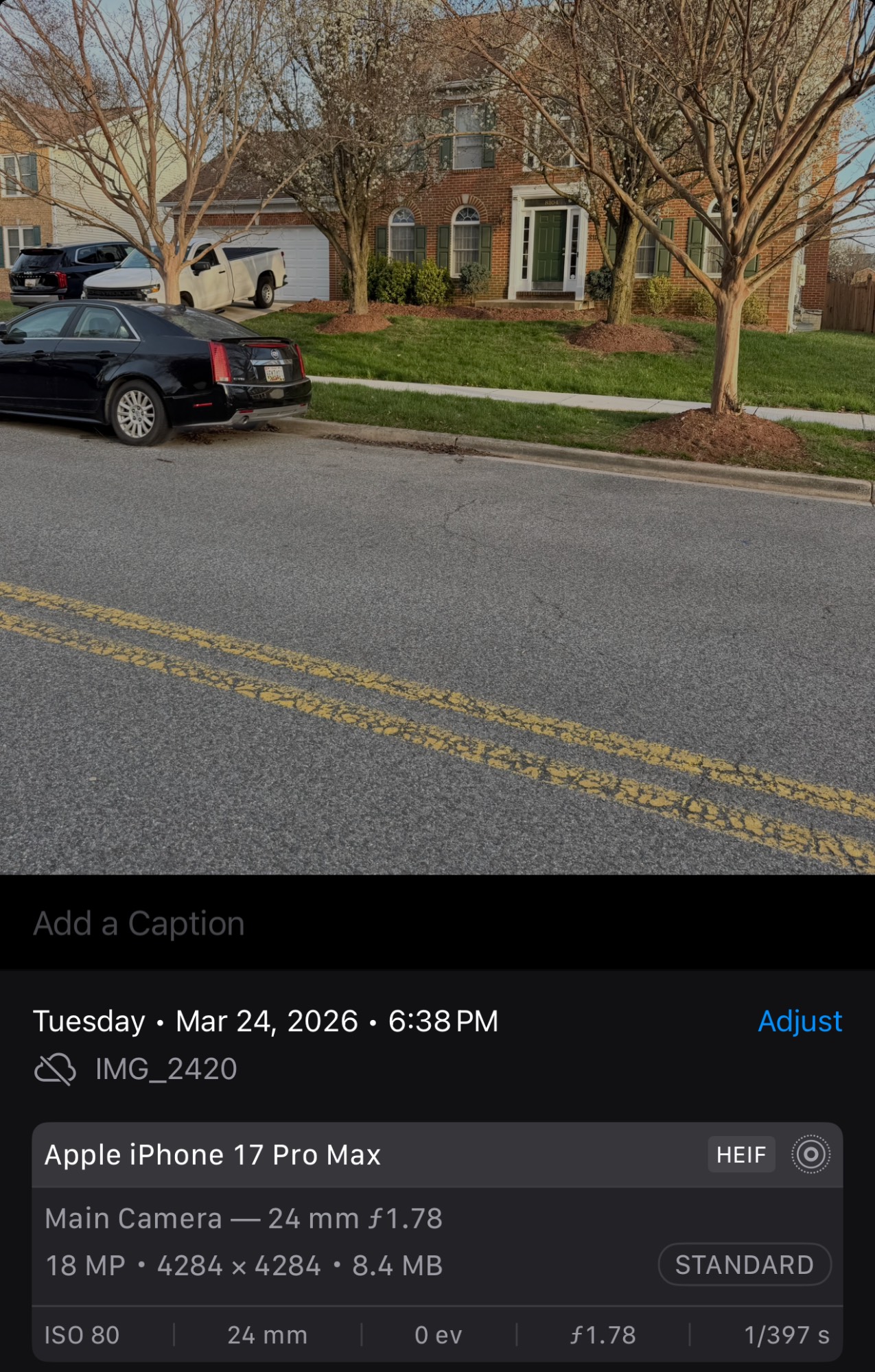875x1372 pixels.
Task: Tap the Live Photo icon beside HEIF
Action: pos(810,1155)
